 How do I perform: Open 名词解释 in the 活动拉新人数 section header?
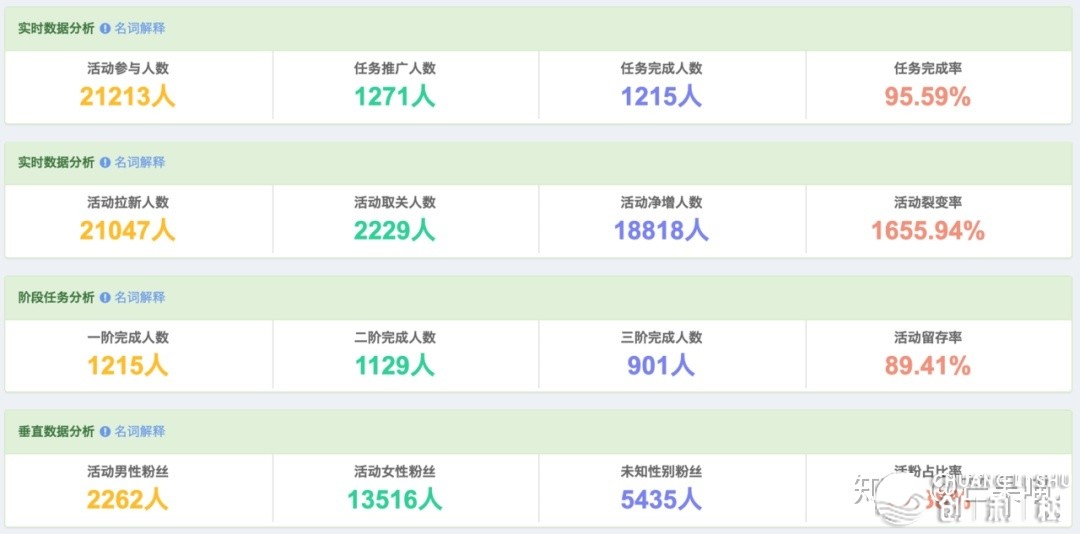point(139,162)
